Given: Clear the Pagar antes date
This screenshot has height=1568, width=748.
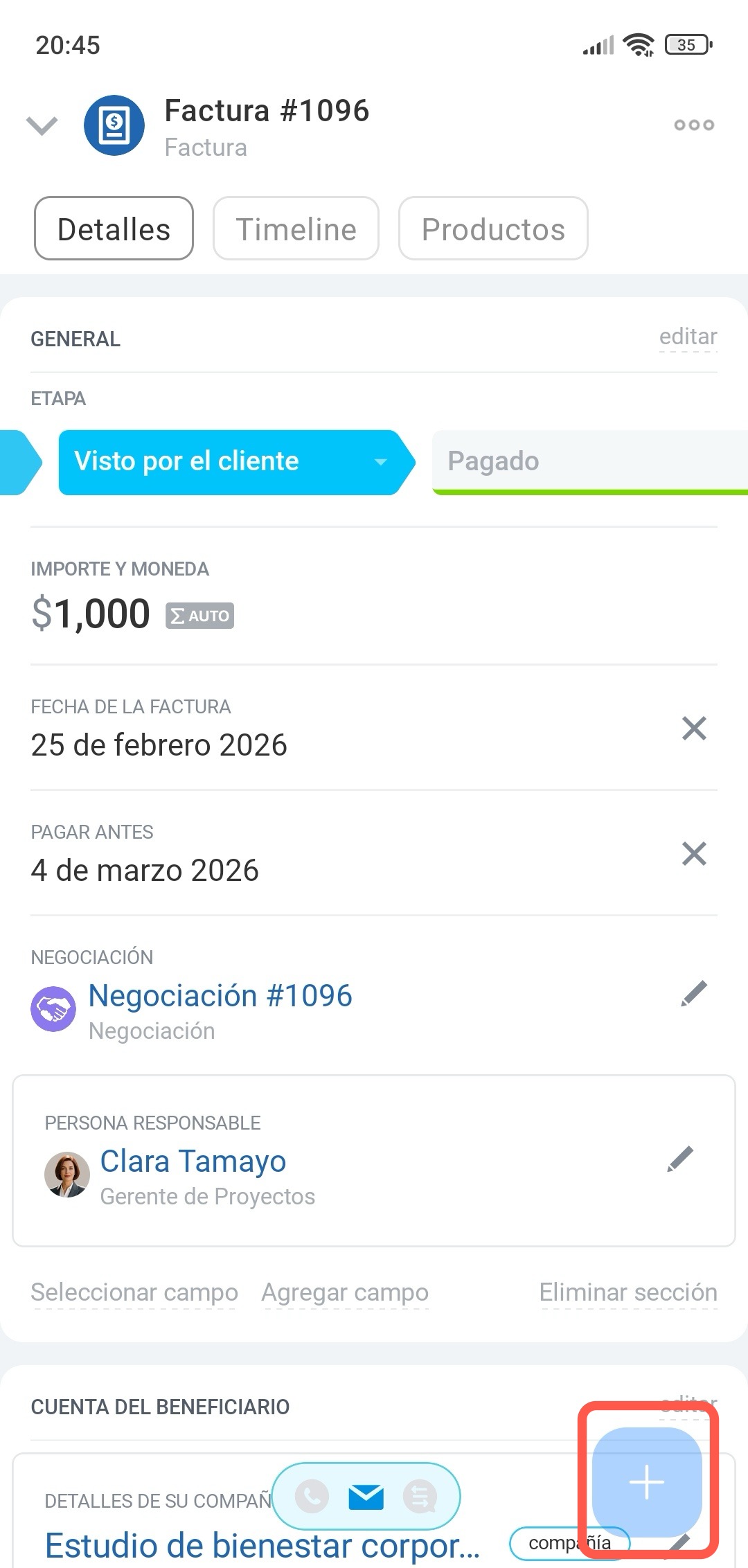Looking at the screenshot, I should 693,854.
